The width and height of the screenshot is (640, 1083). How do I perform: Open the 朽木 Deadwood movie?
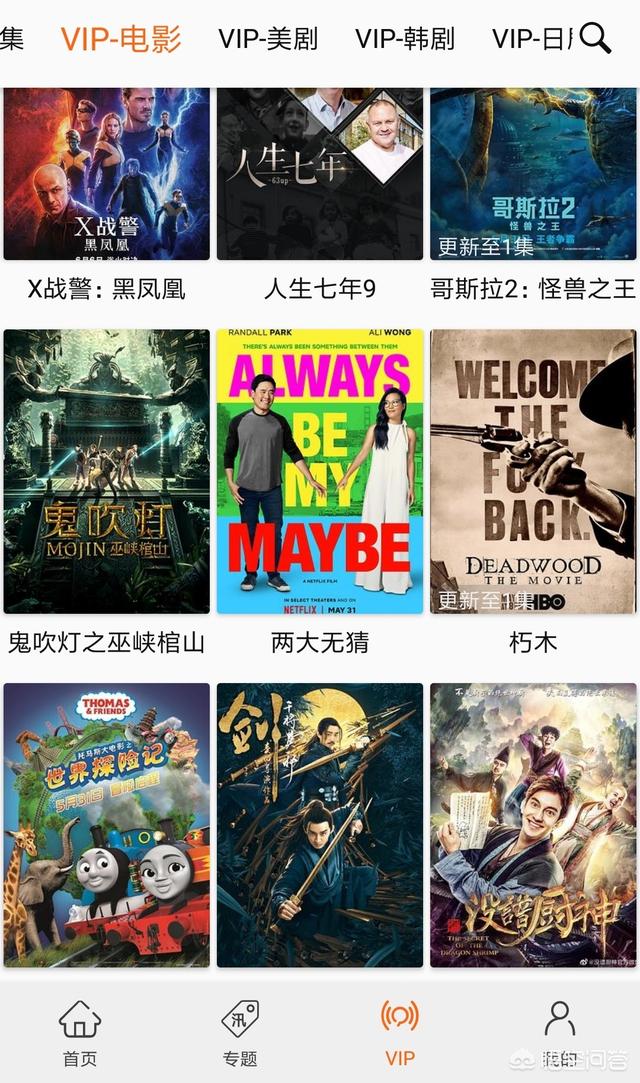point(533,471)
